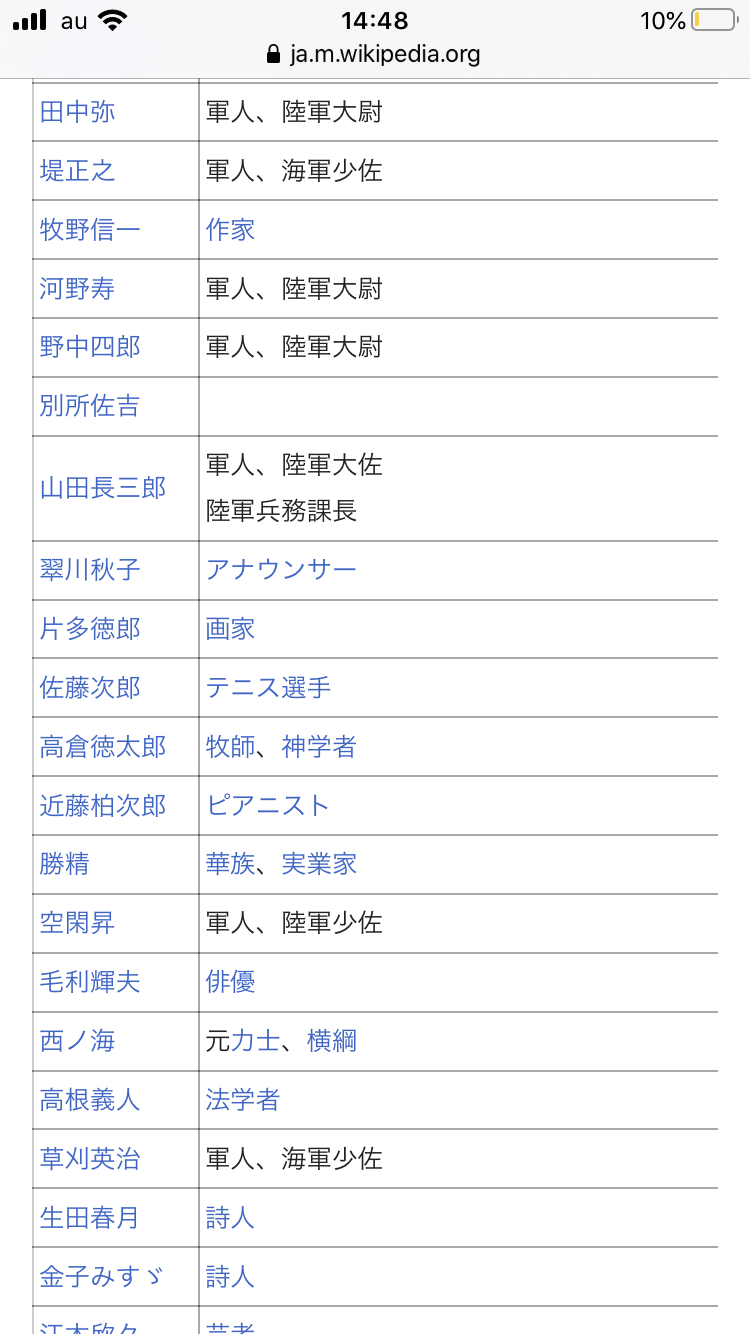The width and height of the screenshot is (750, 1334).
Task: Open the 野中四郎 link
Action: point(90,347)
